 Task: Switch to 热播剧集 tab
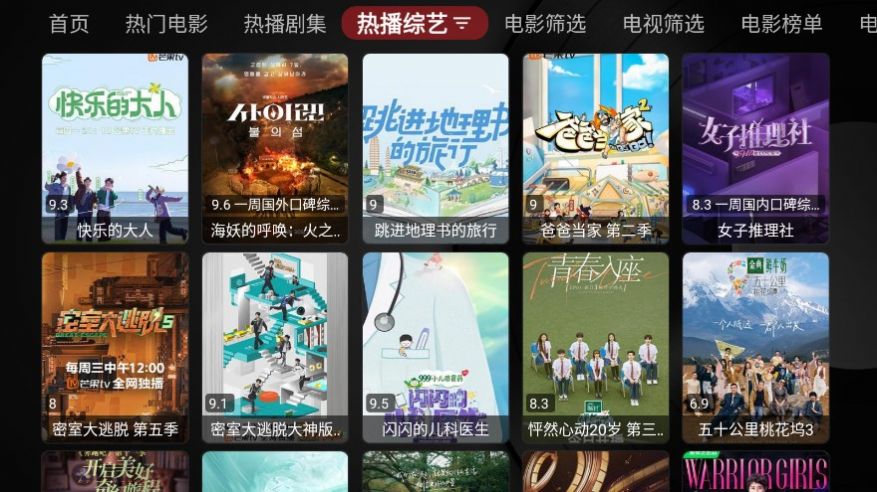(284, 23)
